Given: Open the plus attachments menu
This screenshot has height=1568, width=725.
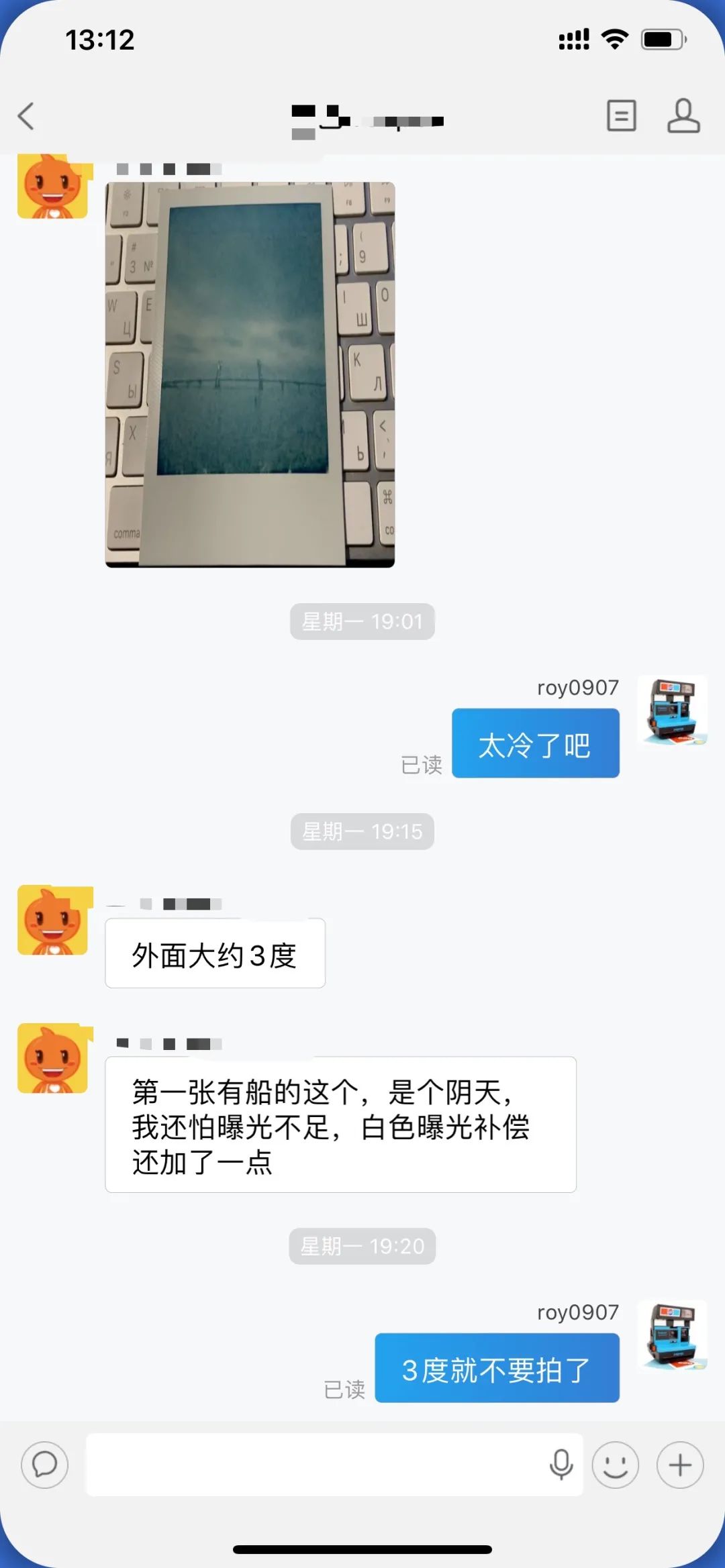Looking at the screenshot, I should click(679, 1464).
